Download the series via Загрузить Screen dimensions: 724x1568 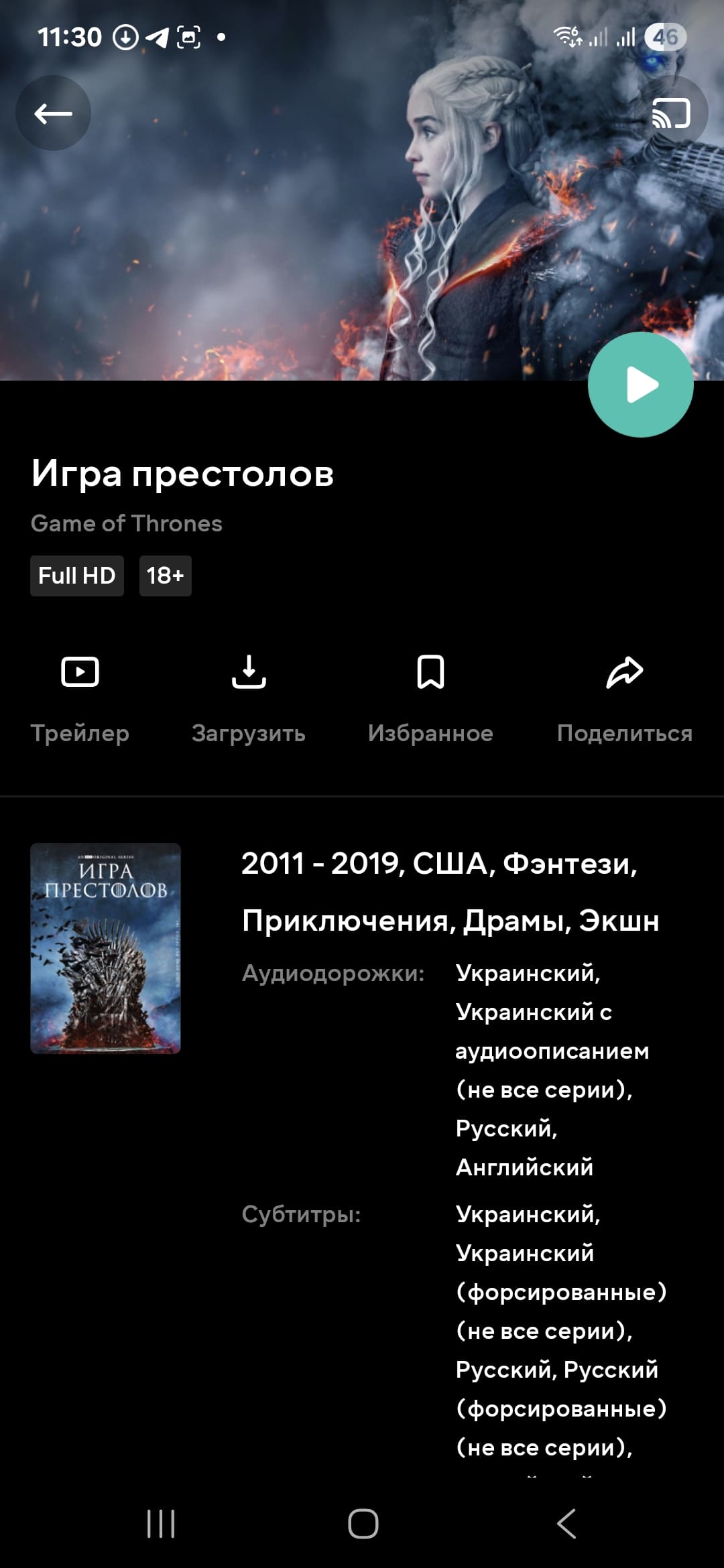249,697
